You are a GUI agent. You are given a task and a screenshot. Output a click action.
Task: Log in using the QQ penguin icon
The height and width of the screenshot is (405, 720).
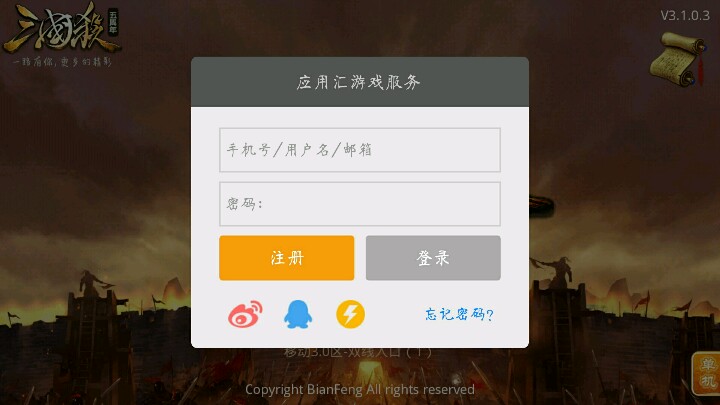298,314
